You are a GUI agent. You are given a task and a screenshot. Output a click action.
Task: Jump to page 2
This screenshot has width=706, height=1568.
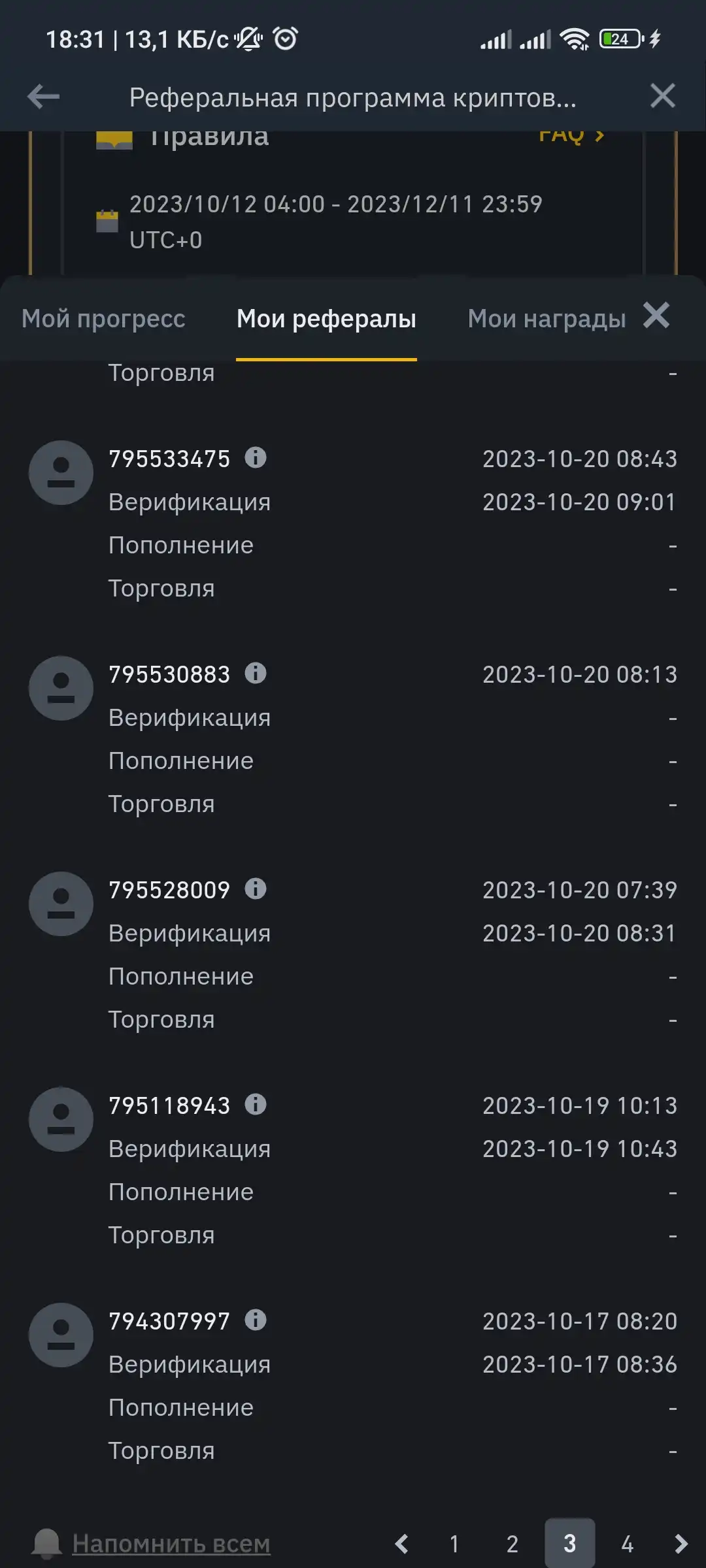pyautogui.click(x=512, y=1544)
